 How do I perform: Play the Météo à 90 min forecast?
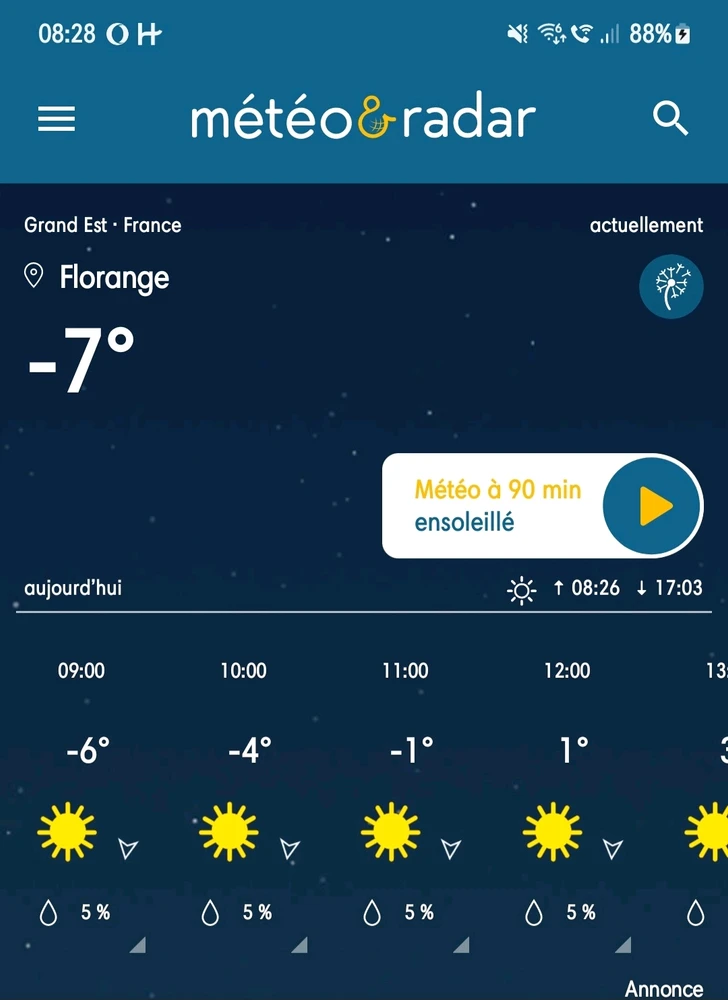click(654, 507)
